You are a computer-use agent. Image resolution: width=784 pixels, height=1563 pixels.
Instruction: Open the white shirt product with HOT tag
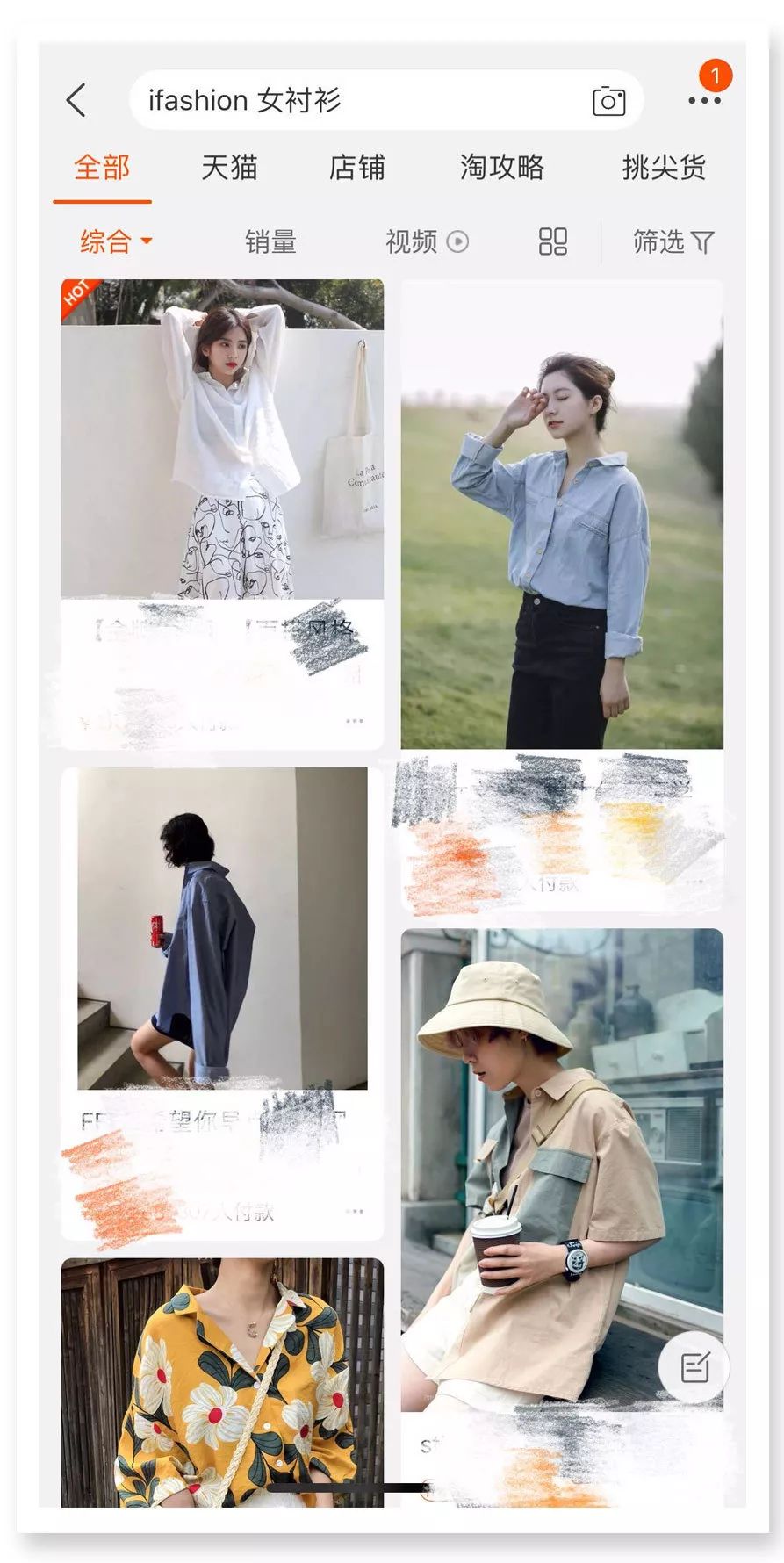[222, 439]
